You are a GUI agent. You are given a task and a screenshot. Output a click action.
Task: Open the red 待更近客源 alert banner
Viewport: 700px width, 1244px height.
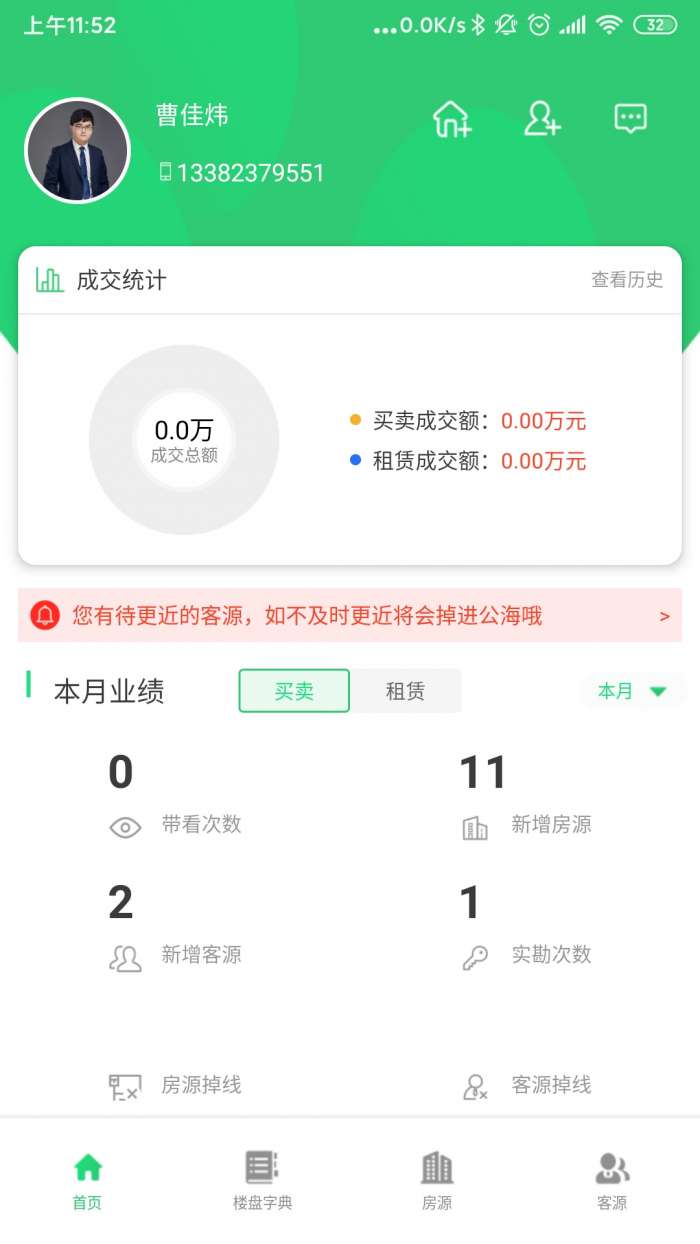[350, 615]
